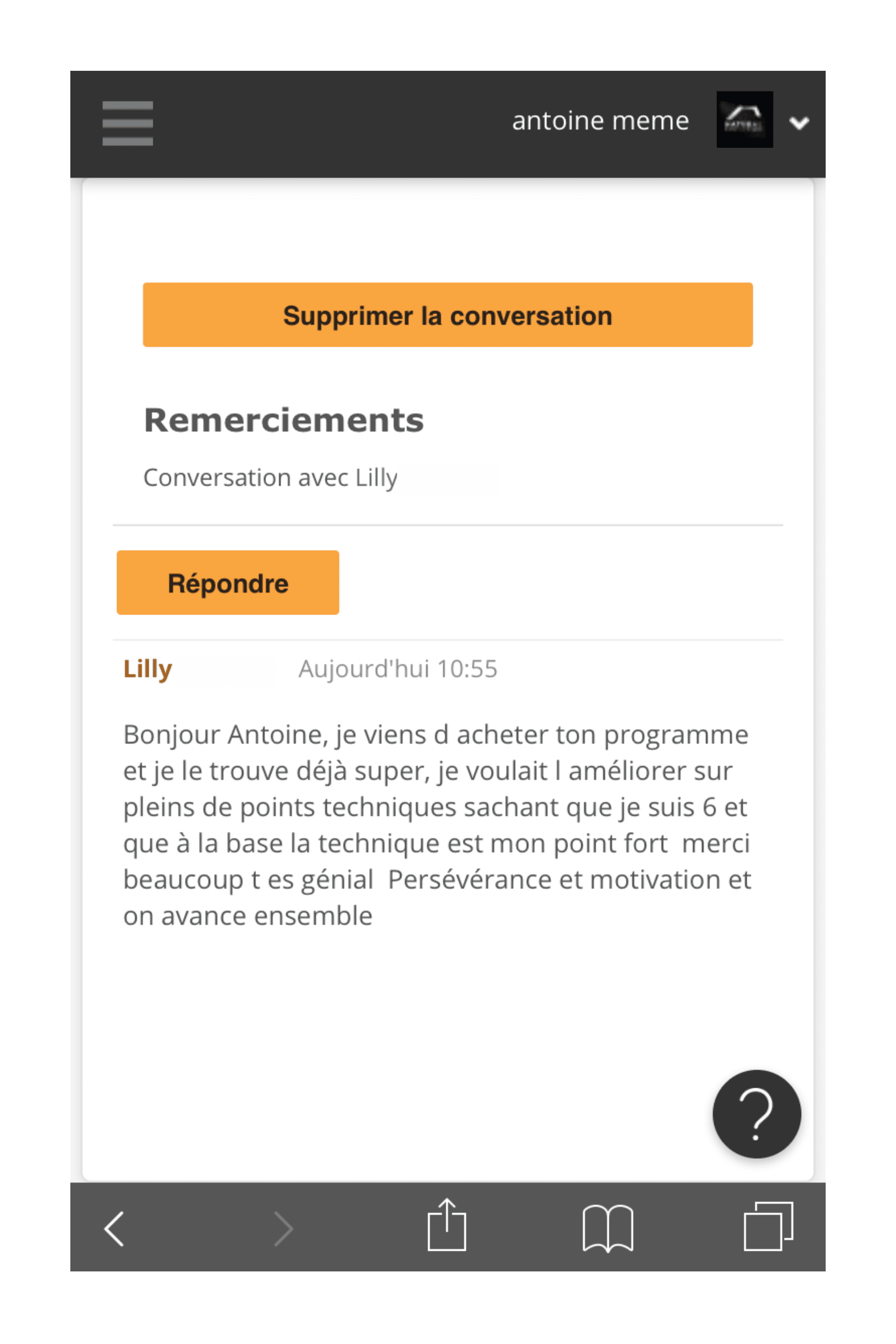Open the help question mark bubble
The image size is (896, 1344).
(756, 1114)
